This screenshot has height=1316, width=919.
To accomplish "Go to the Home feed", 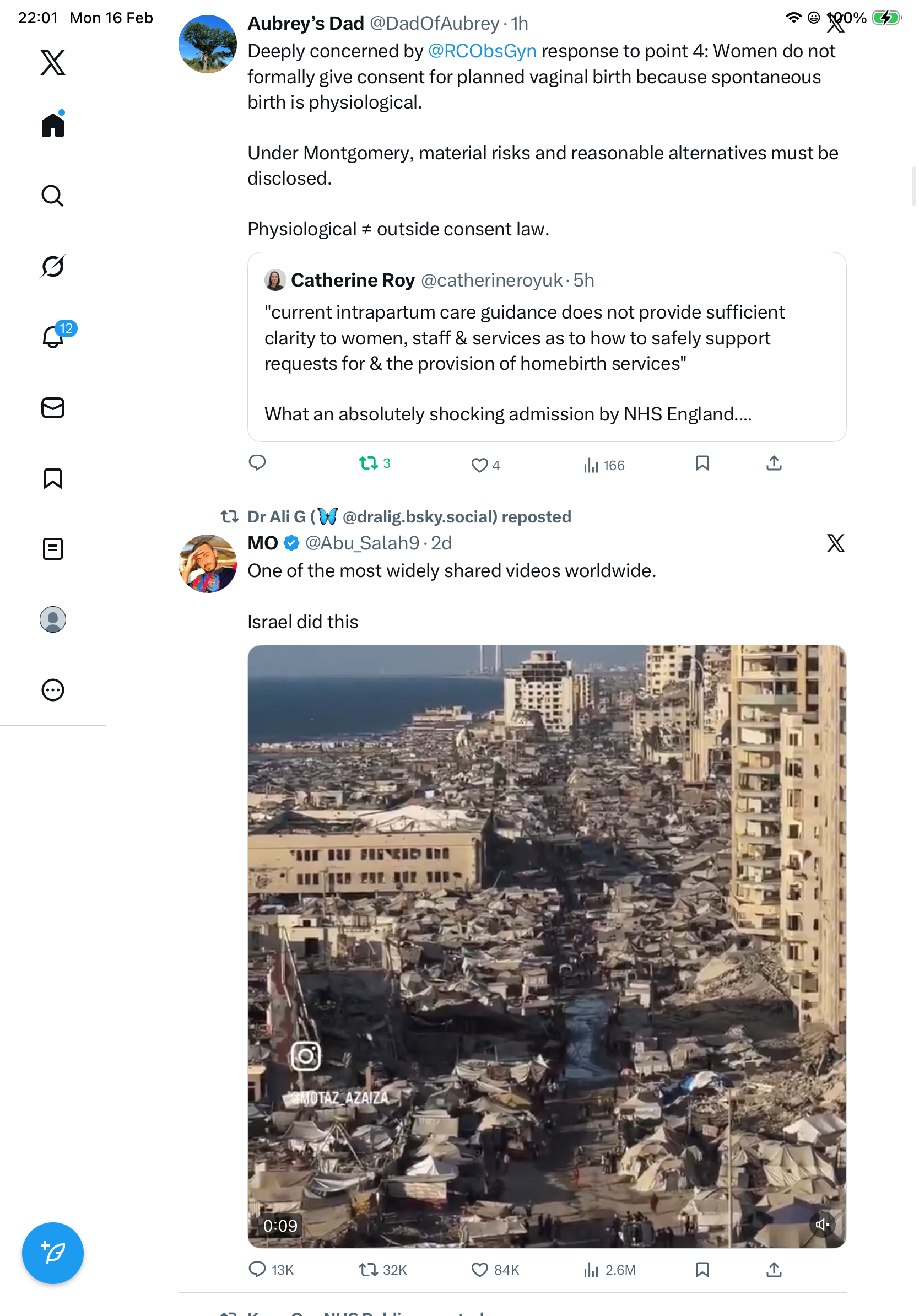I will point(53,125).
